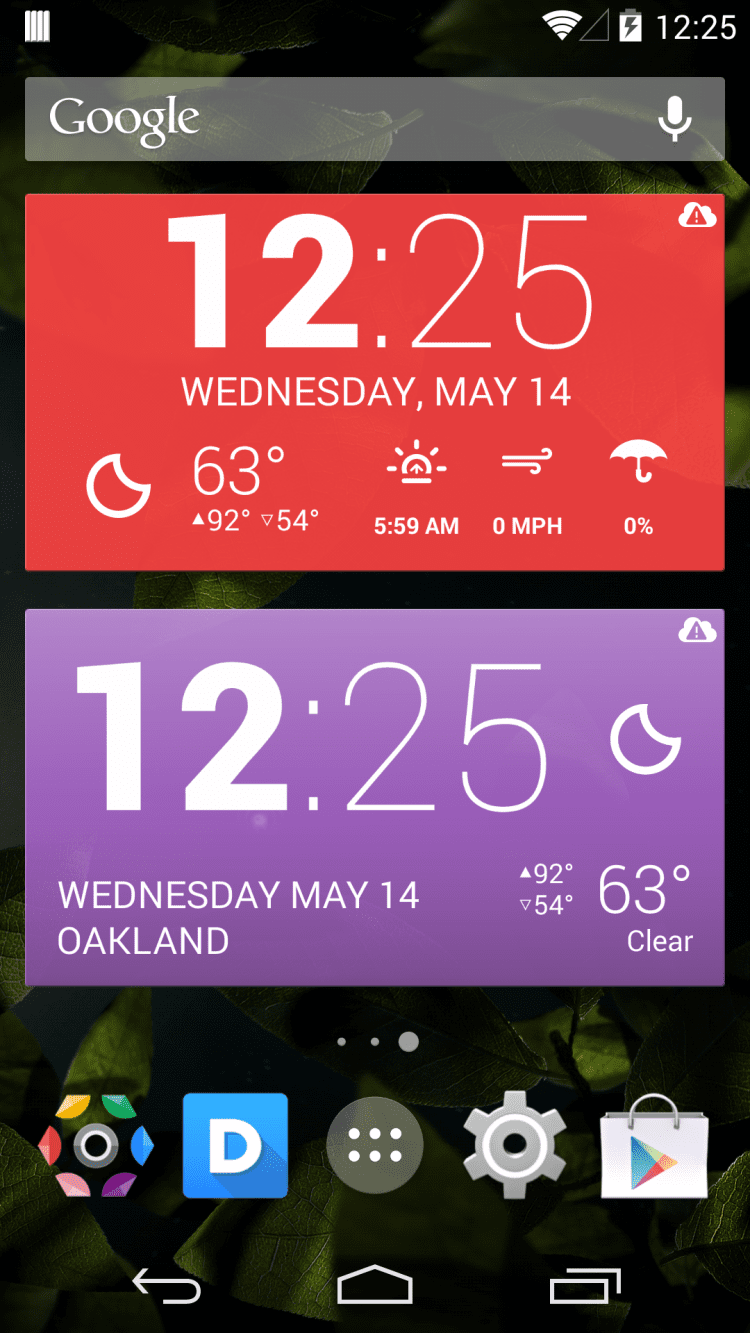Open the blue D app
This screenshot has height=1333, width=750.
[x=235, y=1146]
